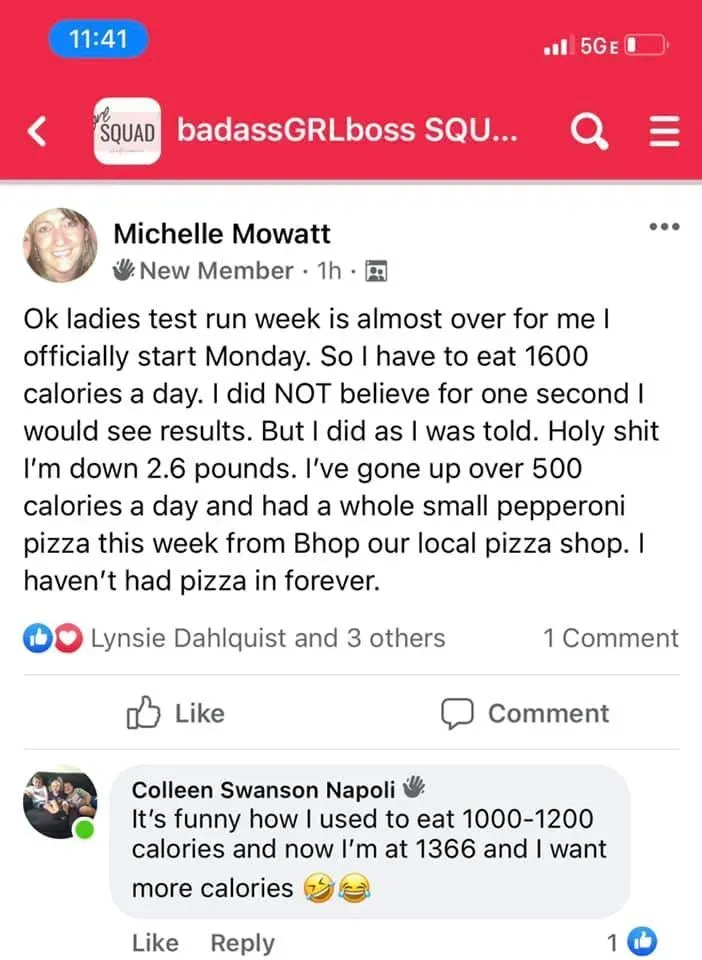Search within the badassGRLboss group

591,132
